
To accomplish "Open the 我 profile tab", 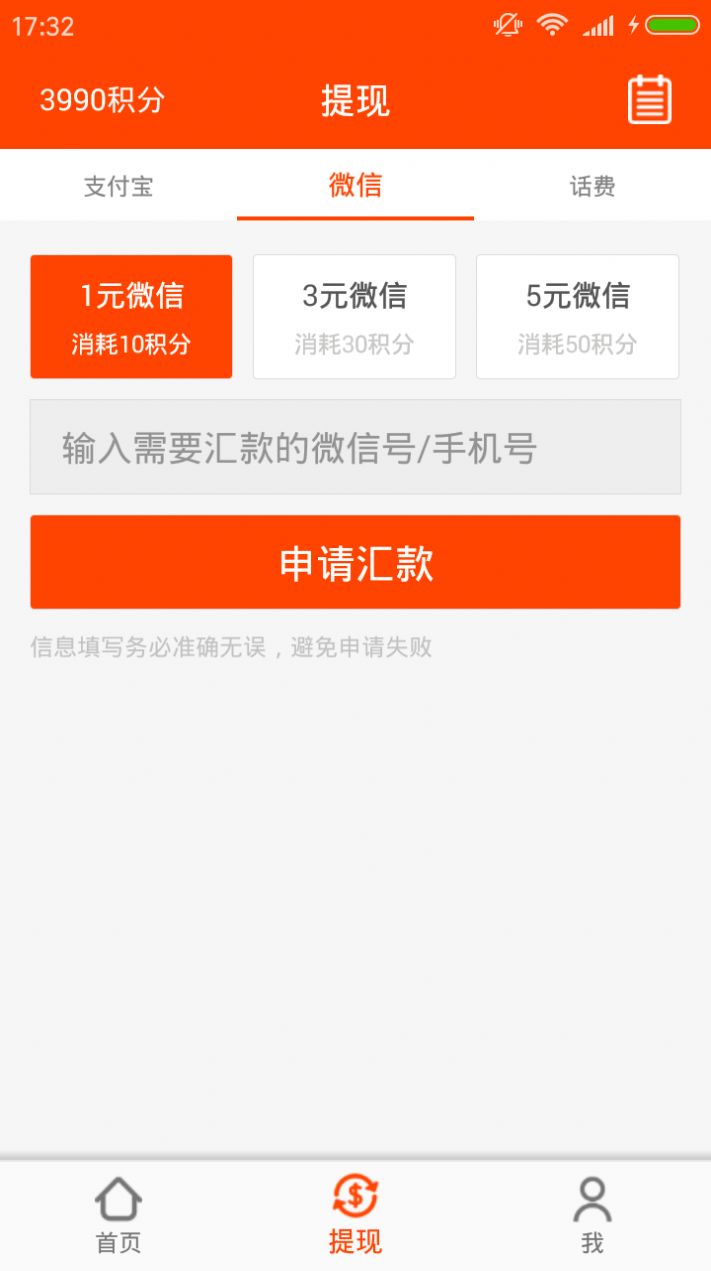I will [x=592, y=1215].
